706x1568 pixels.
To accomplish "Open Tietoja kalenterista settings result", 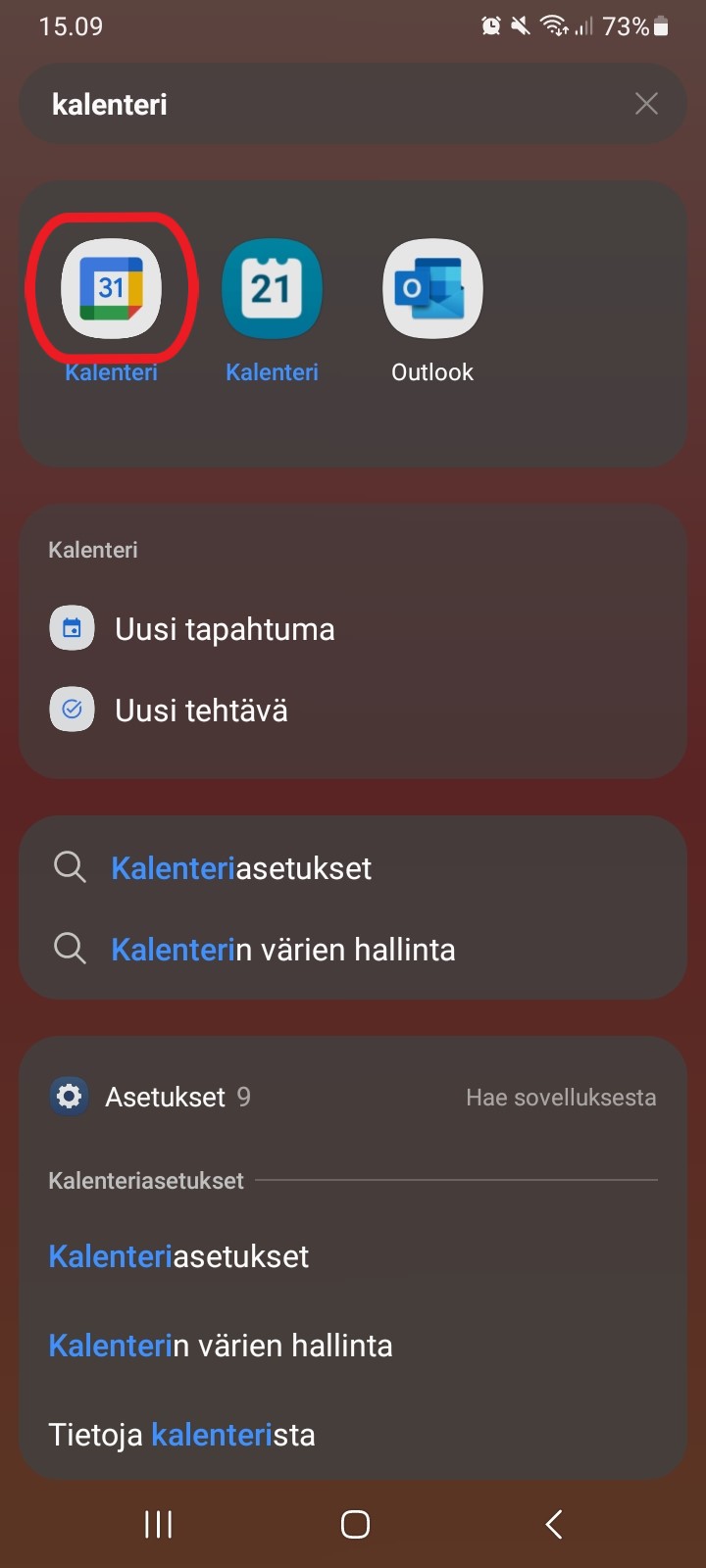I will (x=182, y=1435).
